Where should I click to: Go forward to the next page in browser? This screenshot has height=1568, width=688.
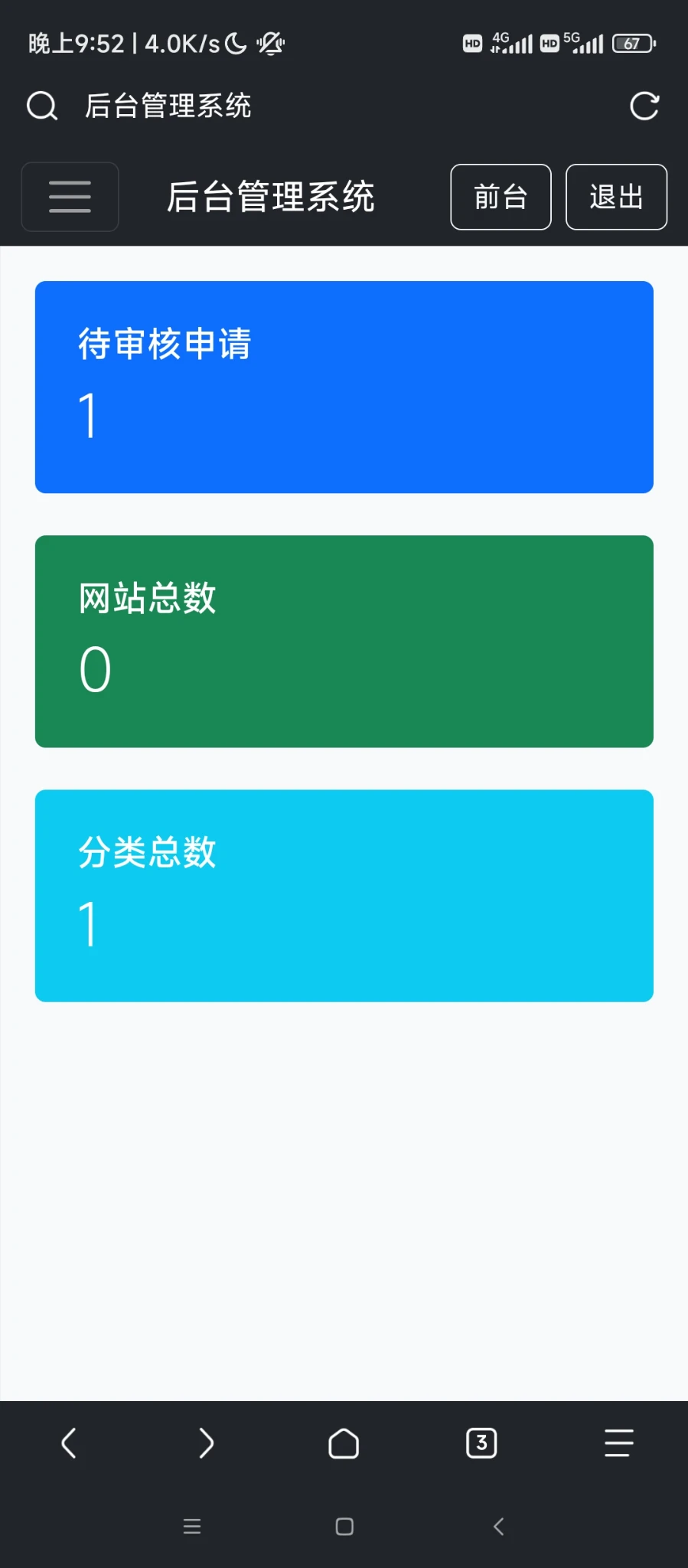[x=206, y=1443]
